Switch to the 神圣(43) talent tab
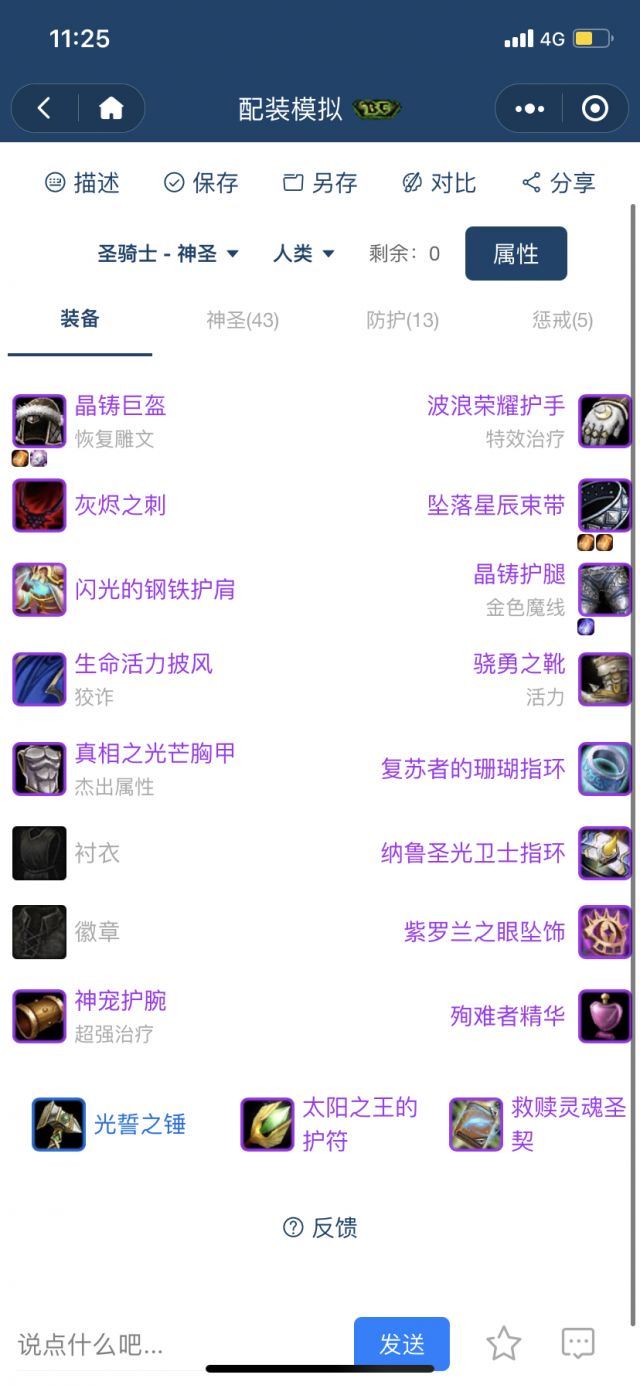The width and height of the screenshot is (640, 1385). pyautogui.click(x=243, y=320)
